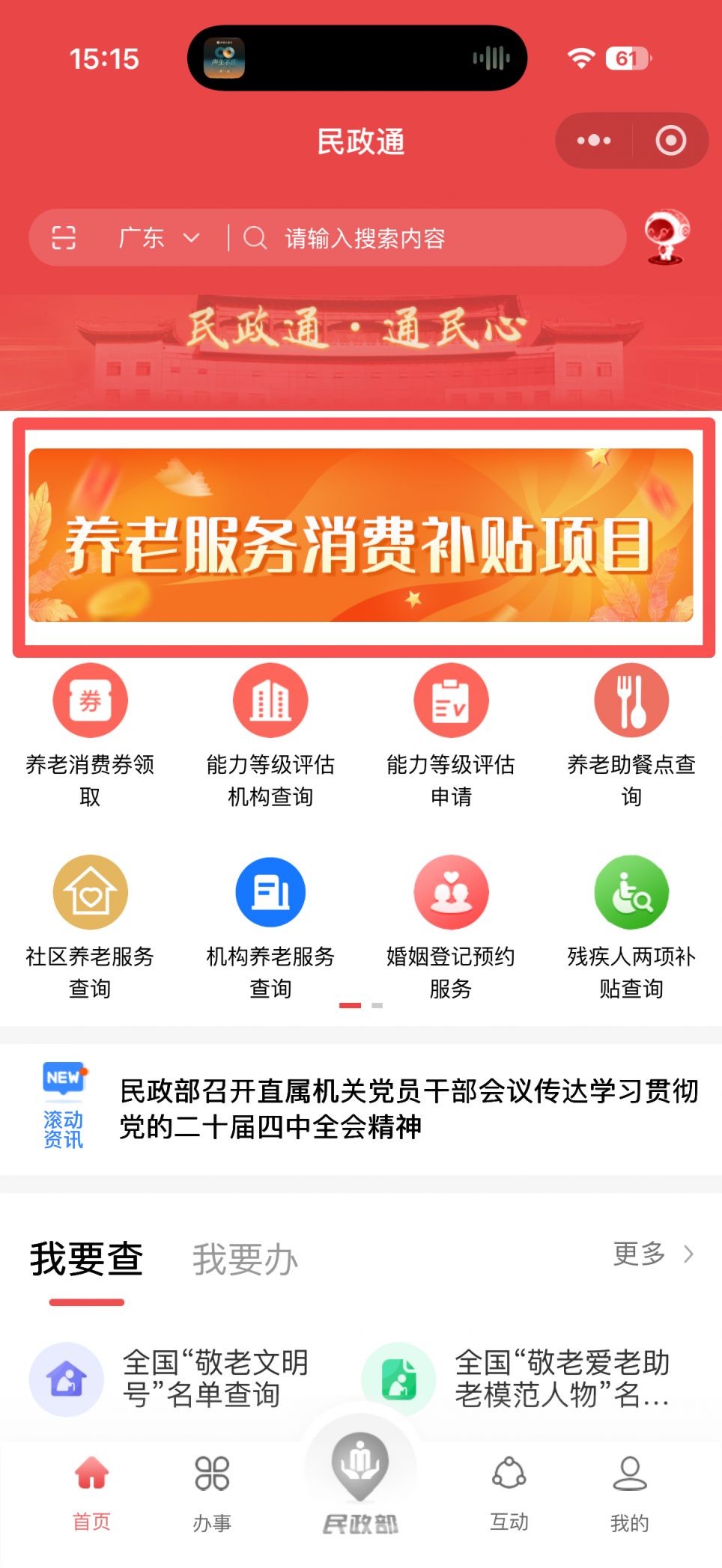Open 养老消费券领取
Screen dimensions: 722x1568
pyautogui.click(x=90, y=733)
